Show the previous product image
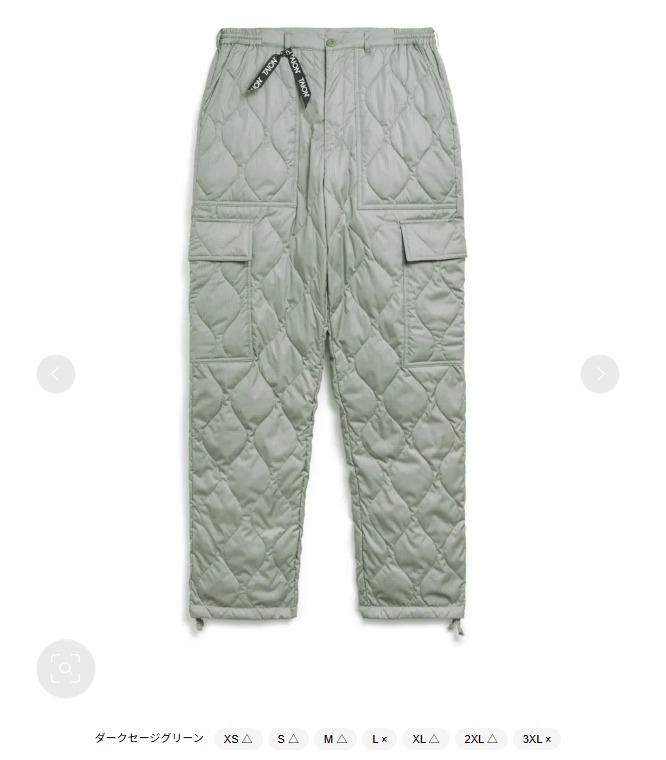 [56, 374]
